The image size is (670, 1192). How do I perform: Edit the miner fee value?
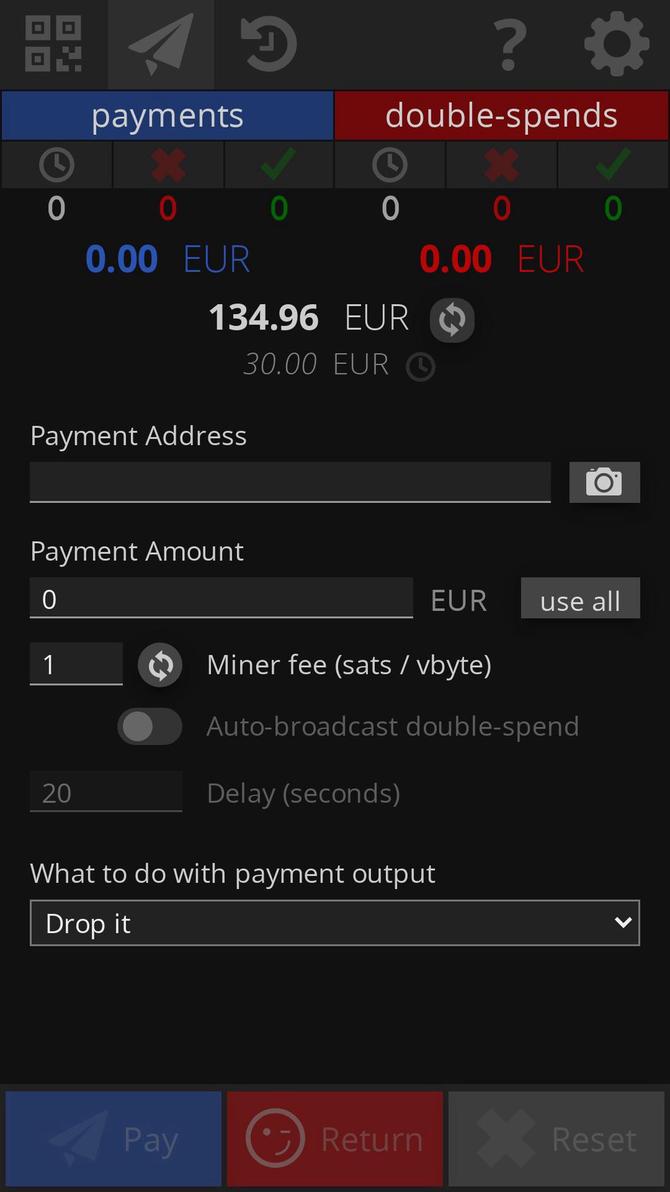pyautogui.click(x=76, y=665)
